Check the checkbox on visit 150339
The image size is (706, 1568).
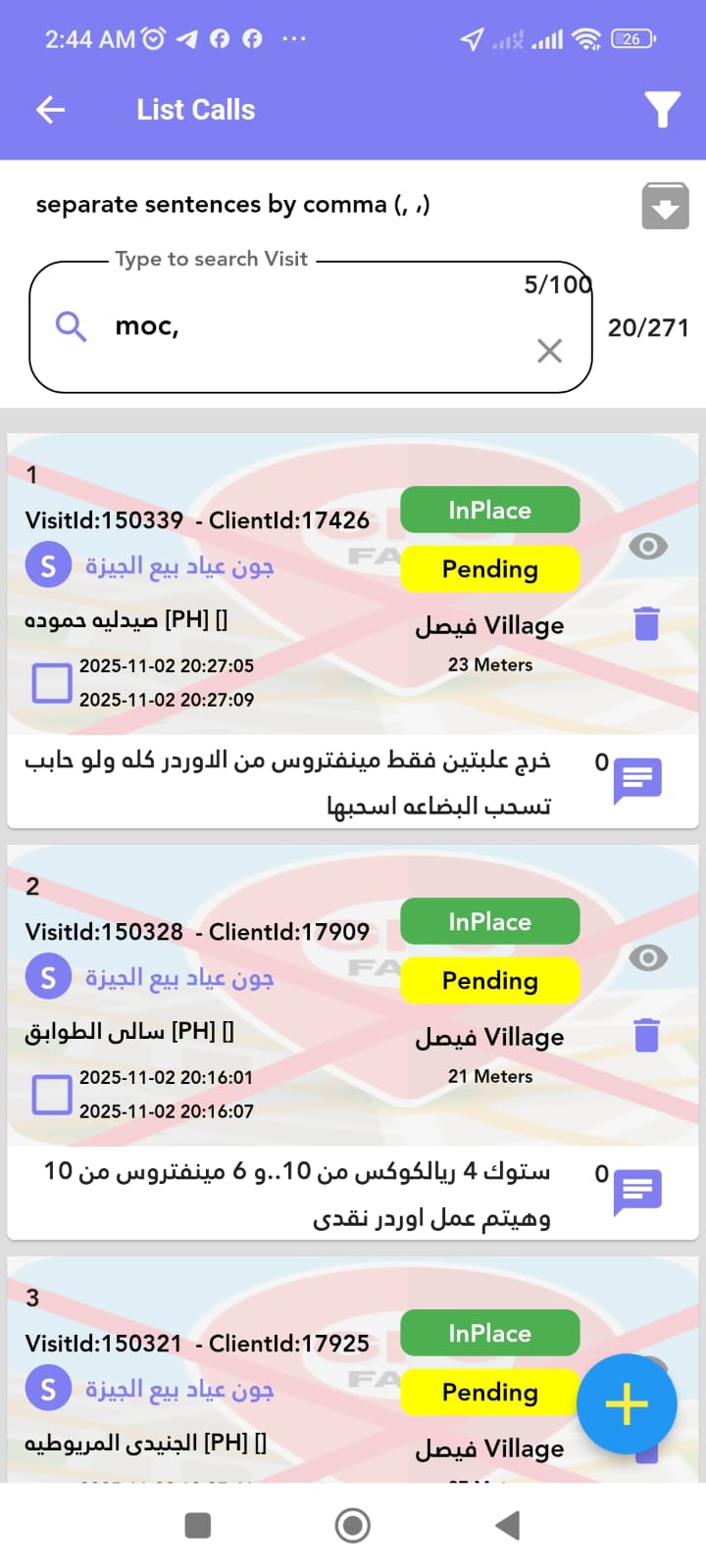(50, 682)
